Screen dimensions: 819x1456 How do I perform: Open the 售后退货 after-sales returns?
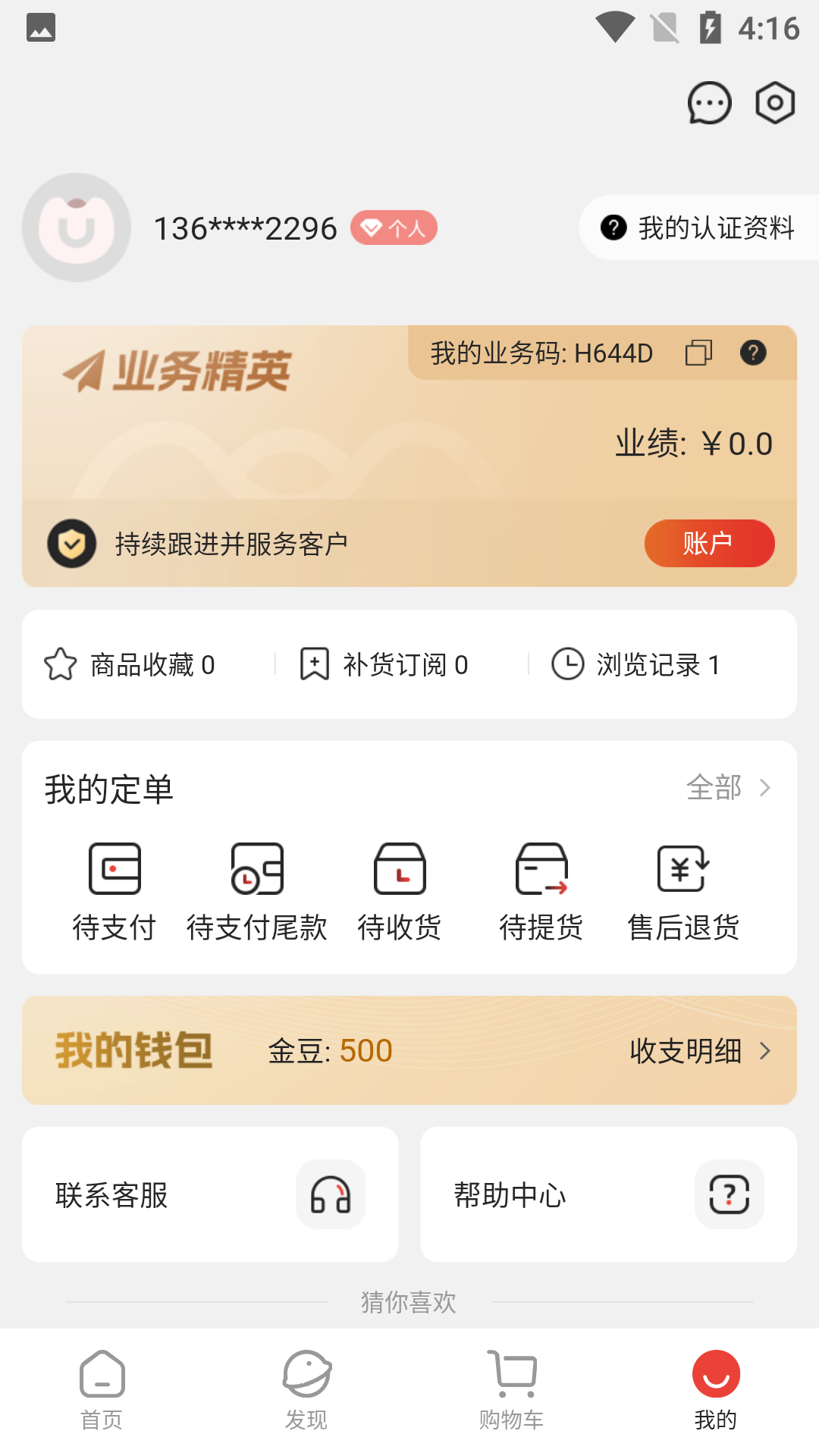(683, 891)
